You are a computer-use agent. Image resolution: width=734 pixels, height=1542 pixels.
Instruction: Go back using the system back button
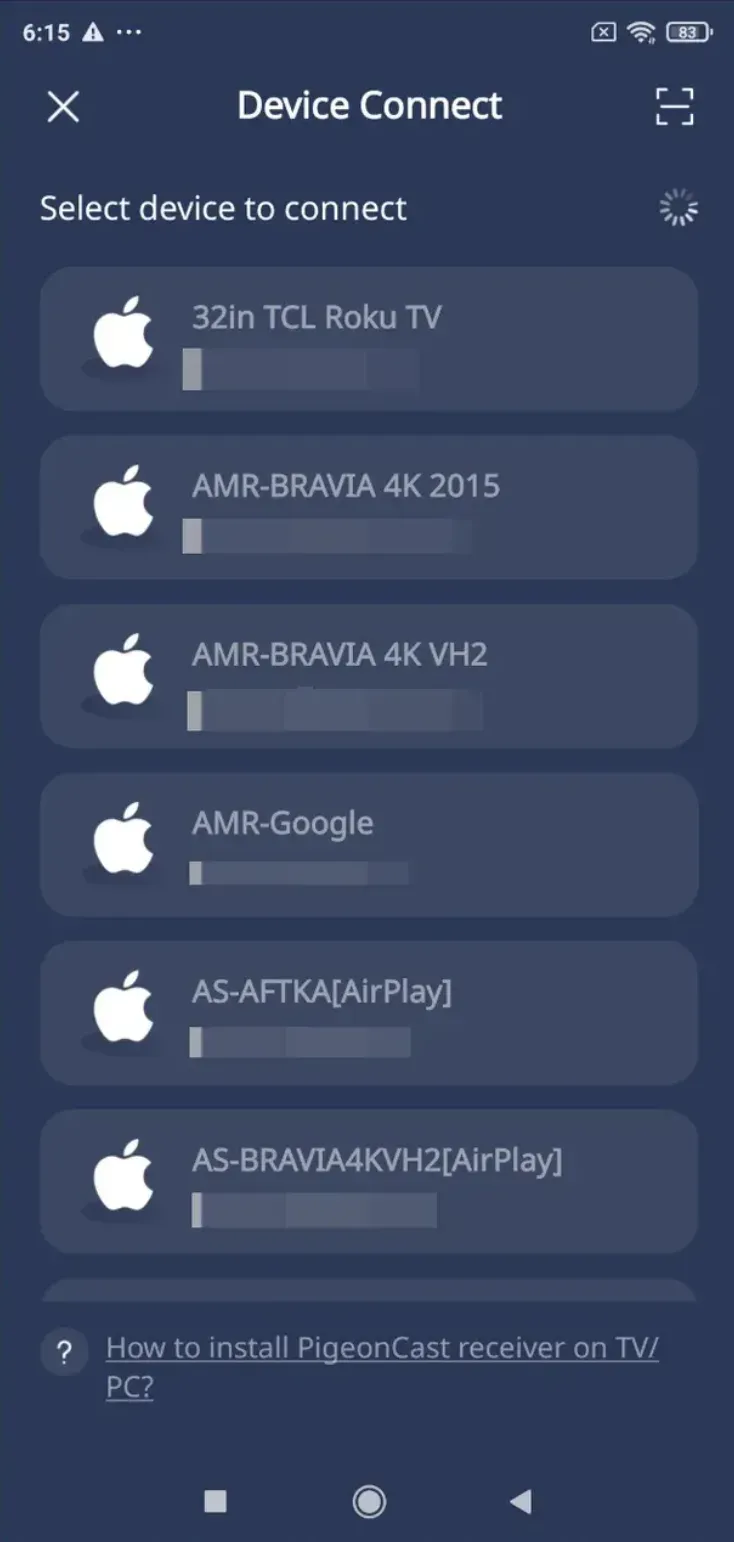click(x=520, y=1501)
